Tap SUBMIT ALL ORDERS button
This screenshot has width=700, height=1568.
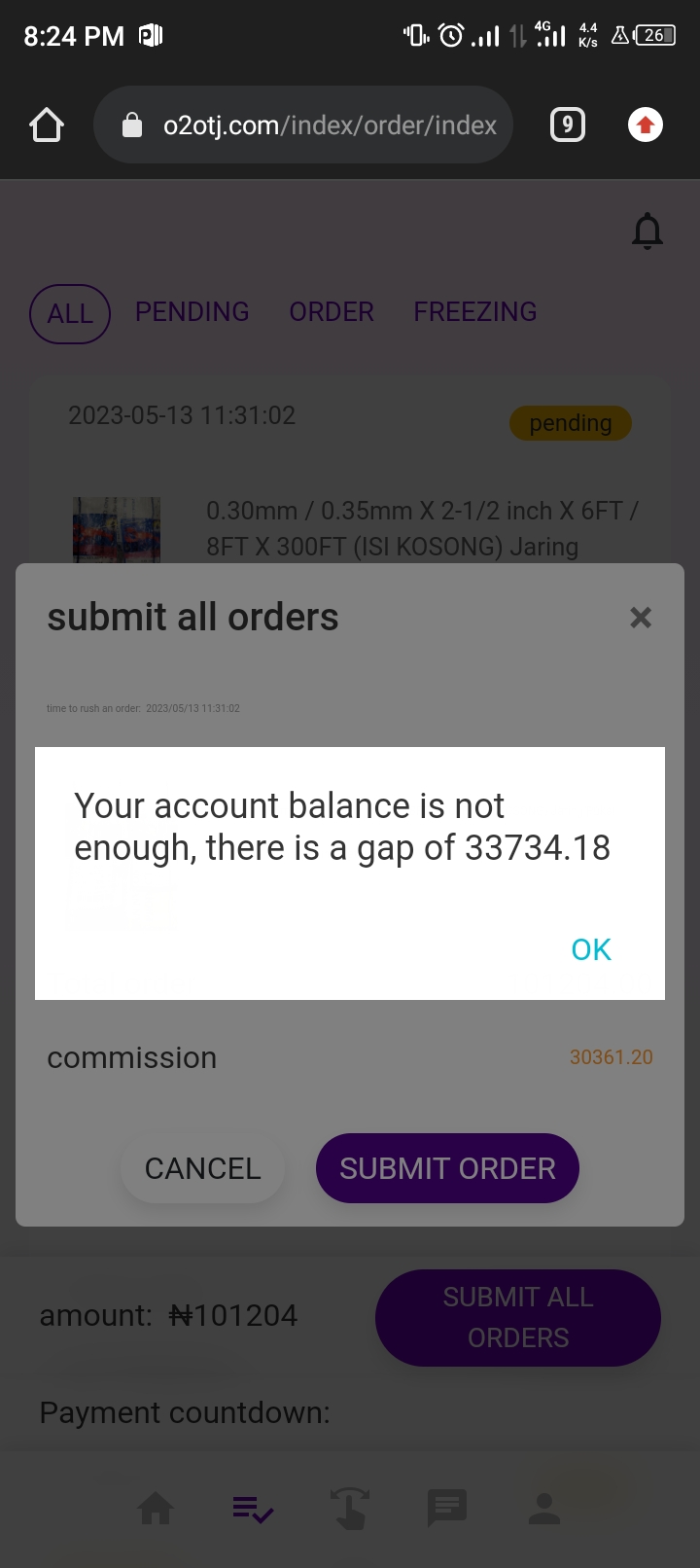(518, 1318)
